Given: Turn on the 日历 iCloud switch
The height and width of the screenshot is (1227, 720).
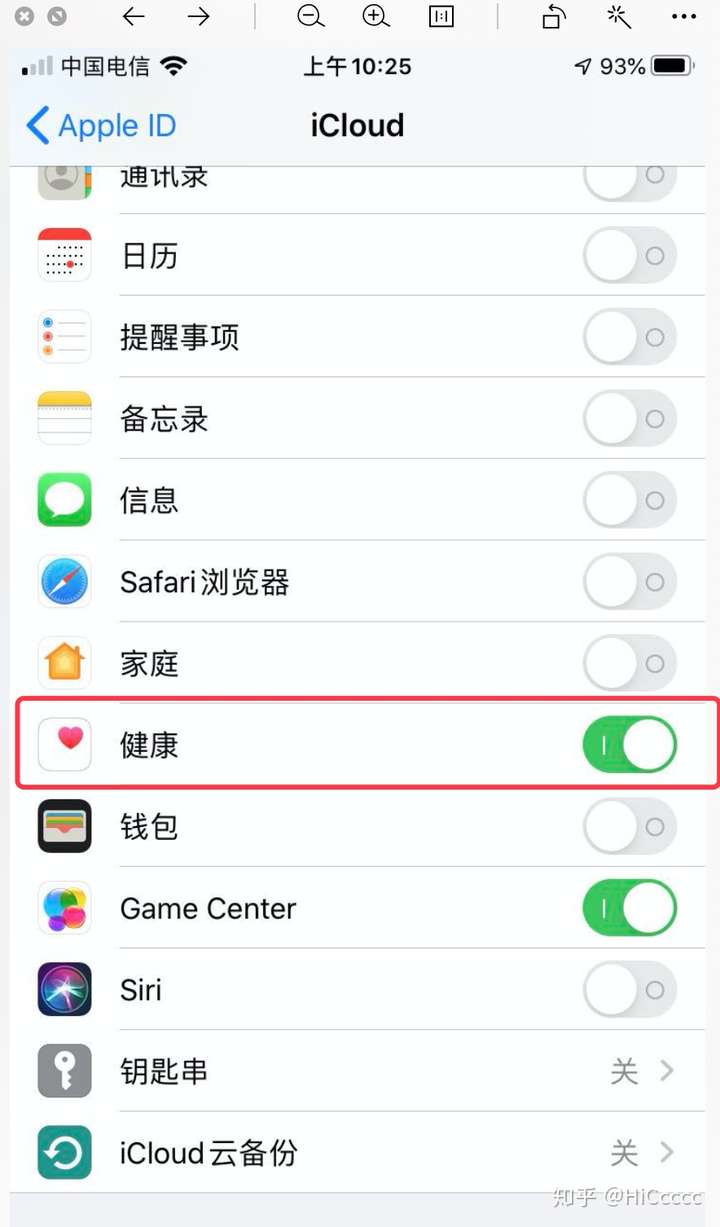Looking at the screenshot, I should pos(630,256).
